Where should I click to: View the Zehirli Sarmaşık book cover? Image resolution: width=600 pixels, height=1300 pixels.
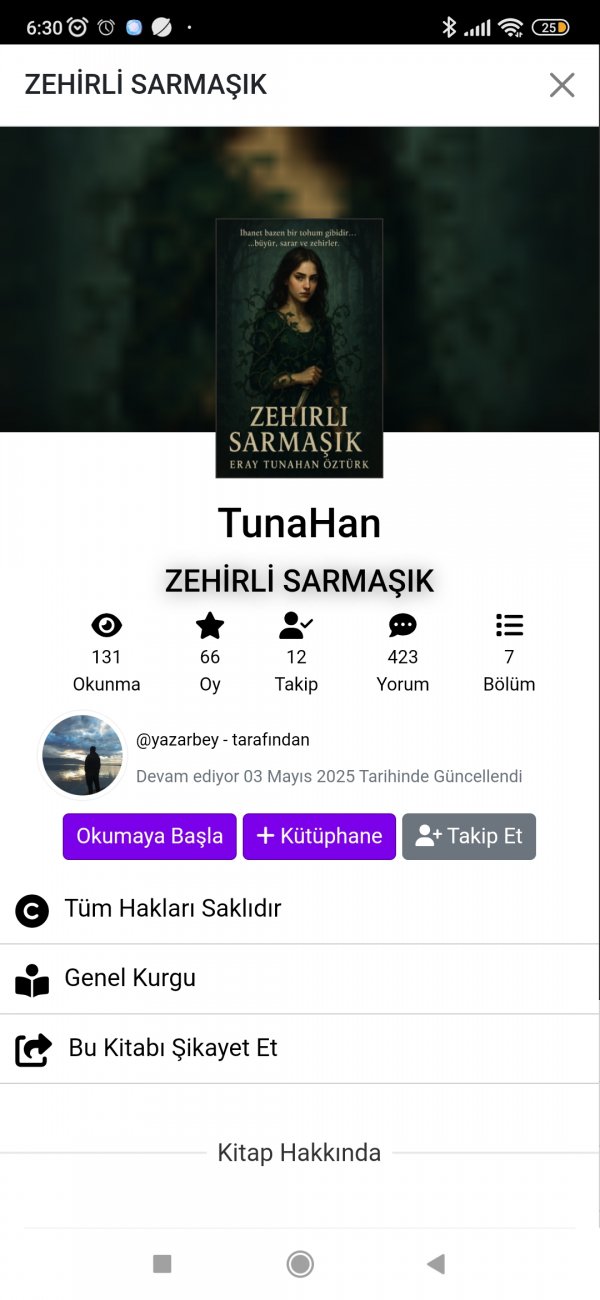(x=299, y=347)
